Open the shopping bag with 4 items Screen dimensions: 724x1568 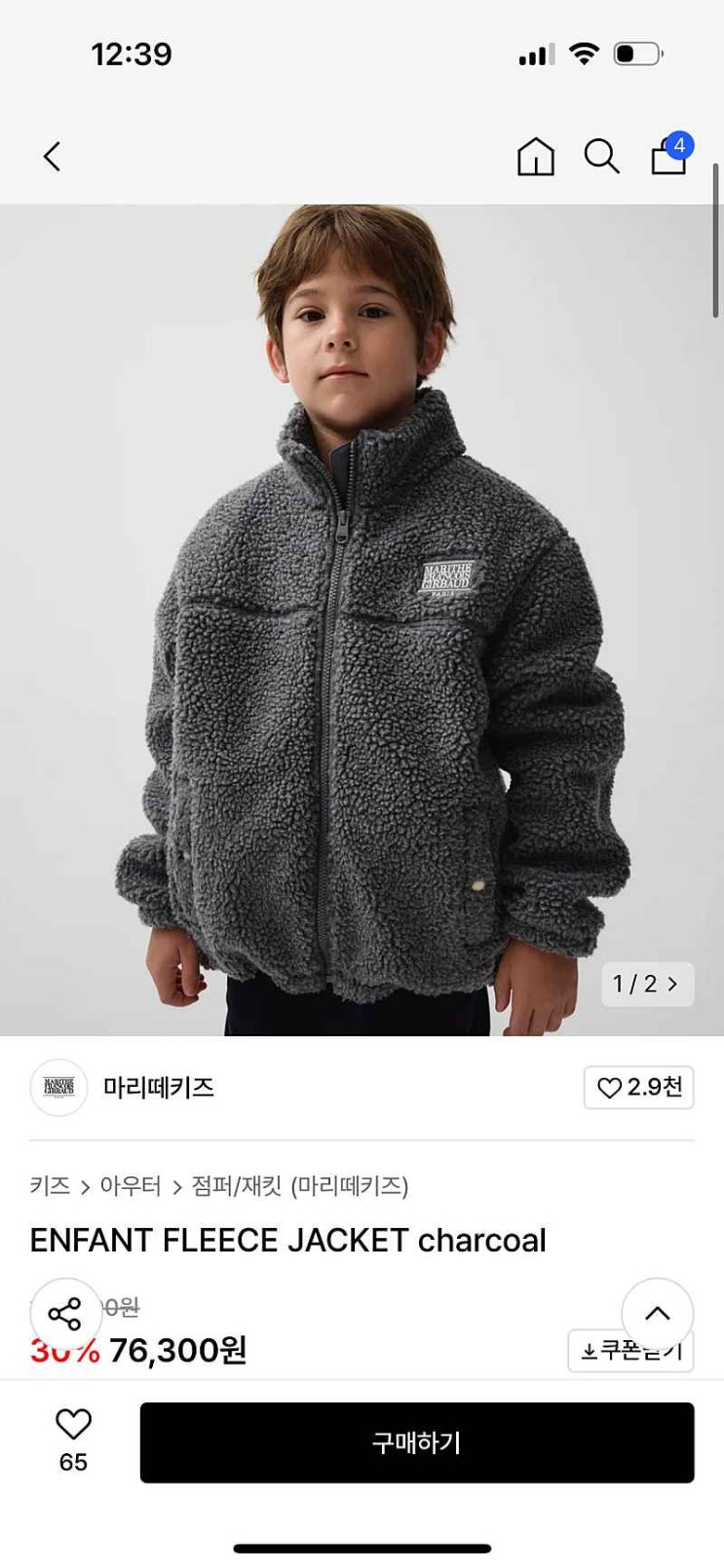(x=669, y=154)
